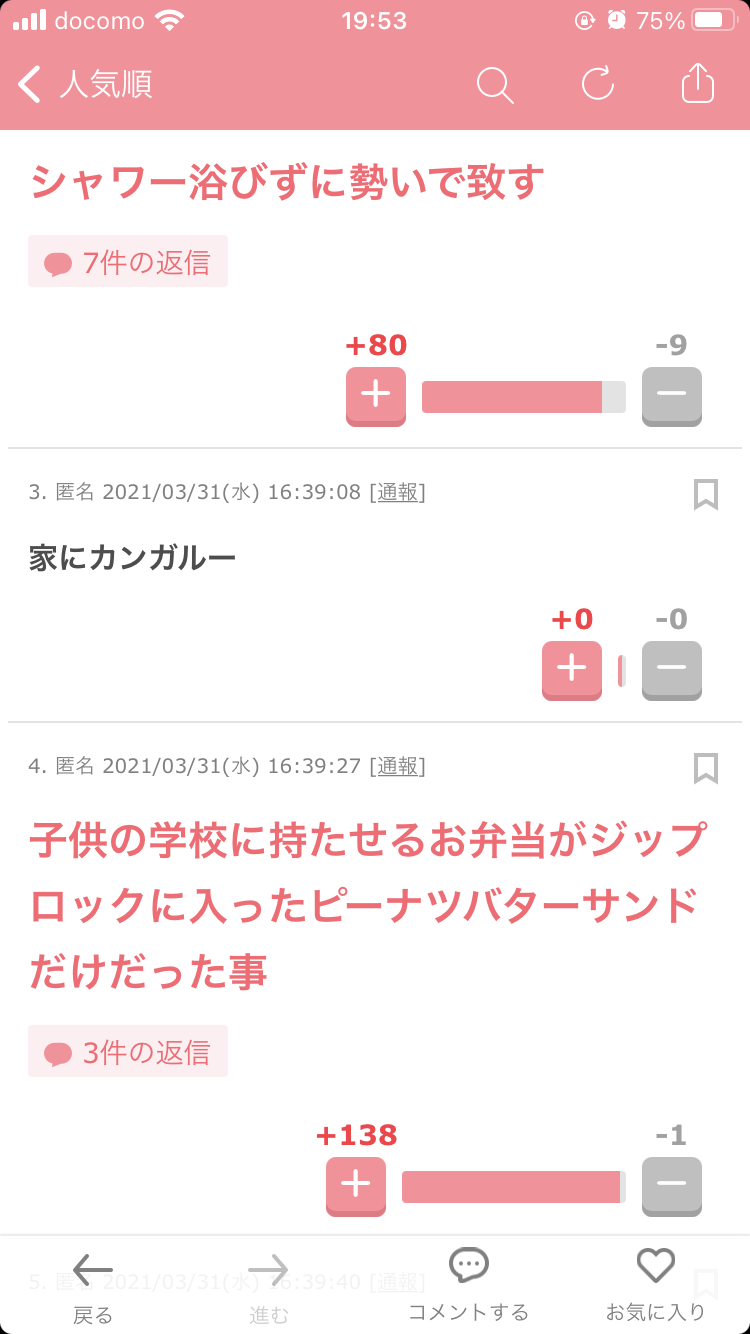The image size is (750, 1334).
Task: Expand the 7件の返信 replies
Action: click(127, 260)
